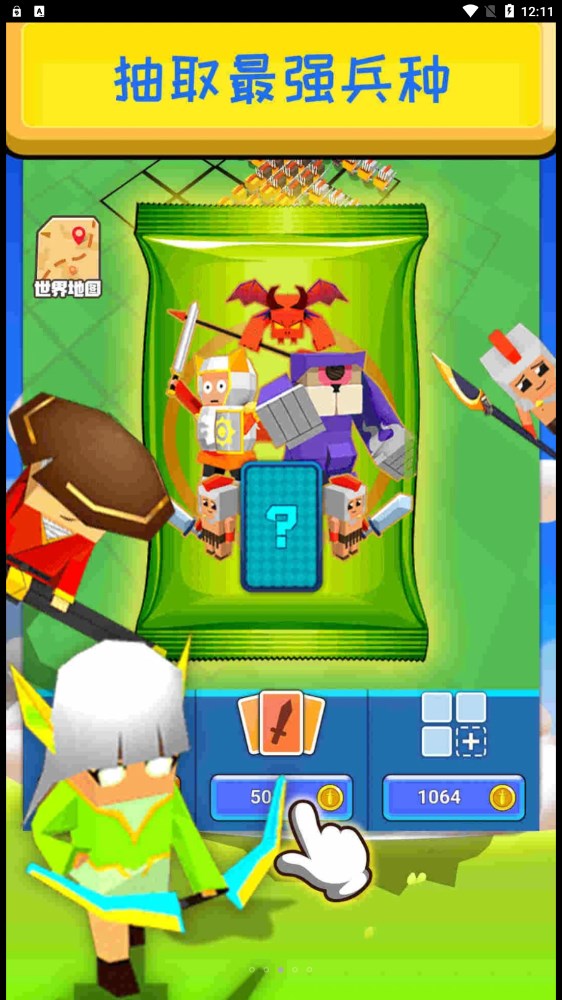Jump to the first preview via page dots

click(x=252, y=969)
